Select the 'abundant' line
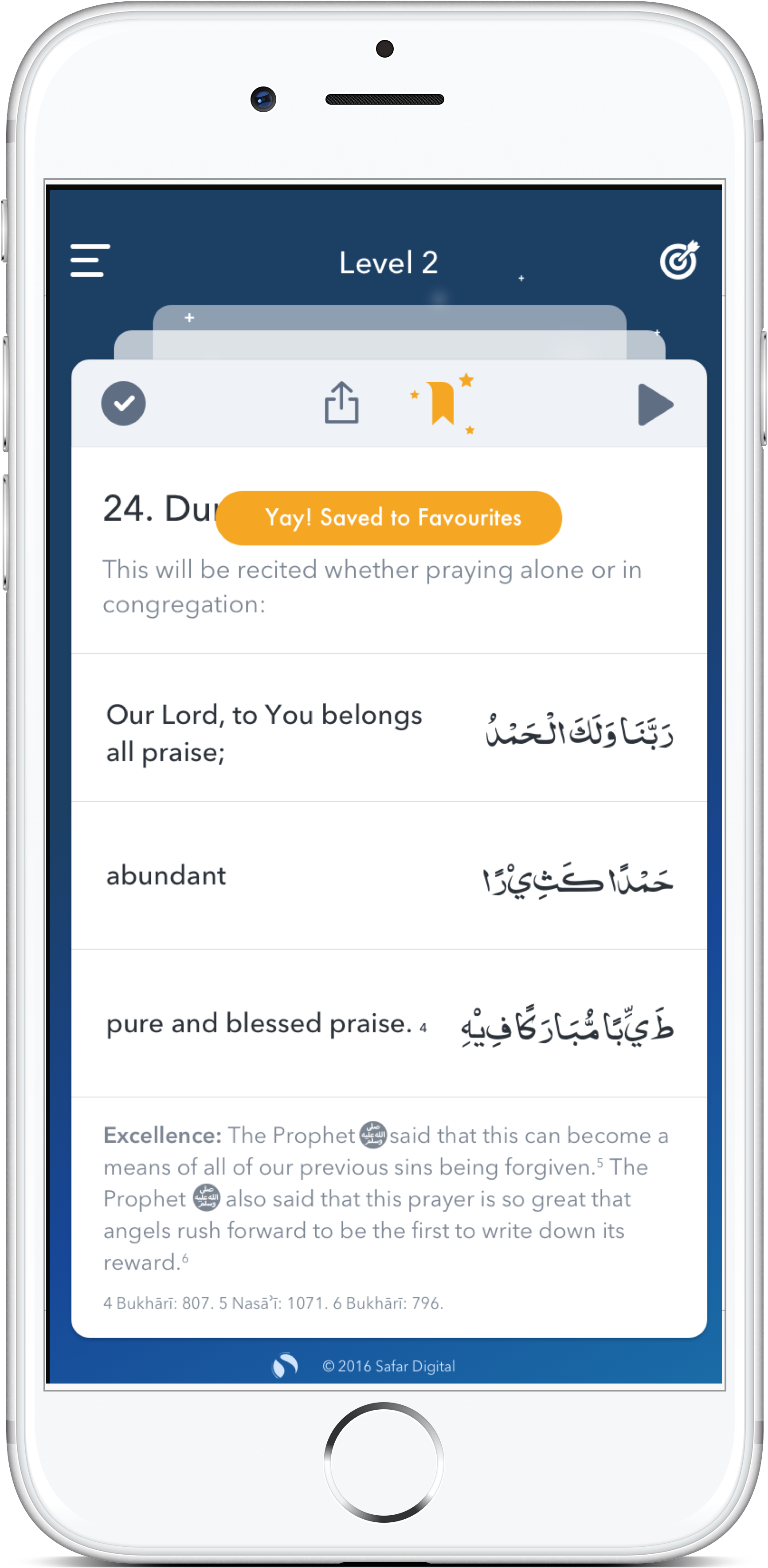768x1568 pixels. point(389,877)
